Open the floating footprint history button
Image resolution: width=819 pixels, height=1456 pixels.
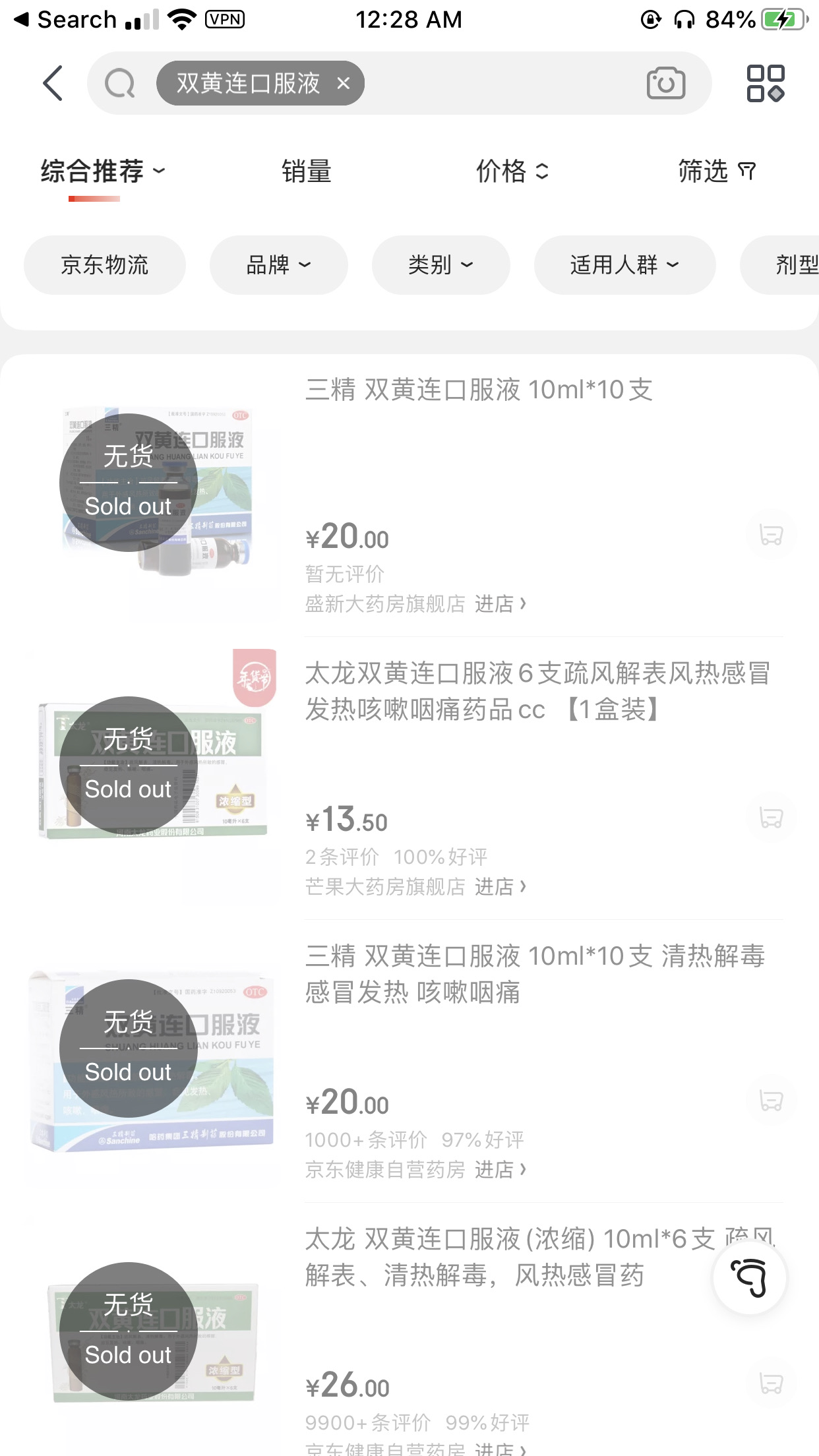(x=750, y=1278)
